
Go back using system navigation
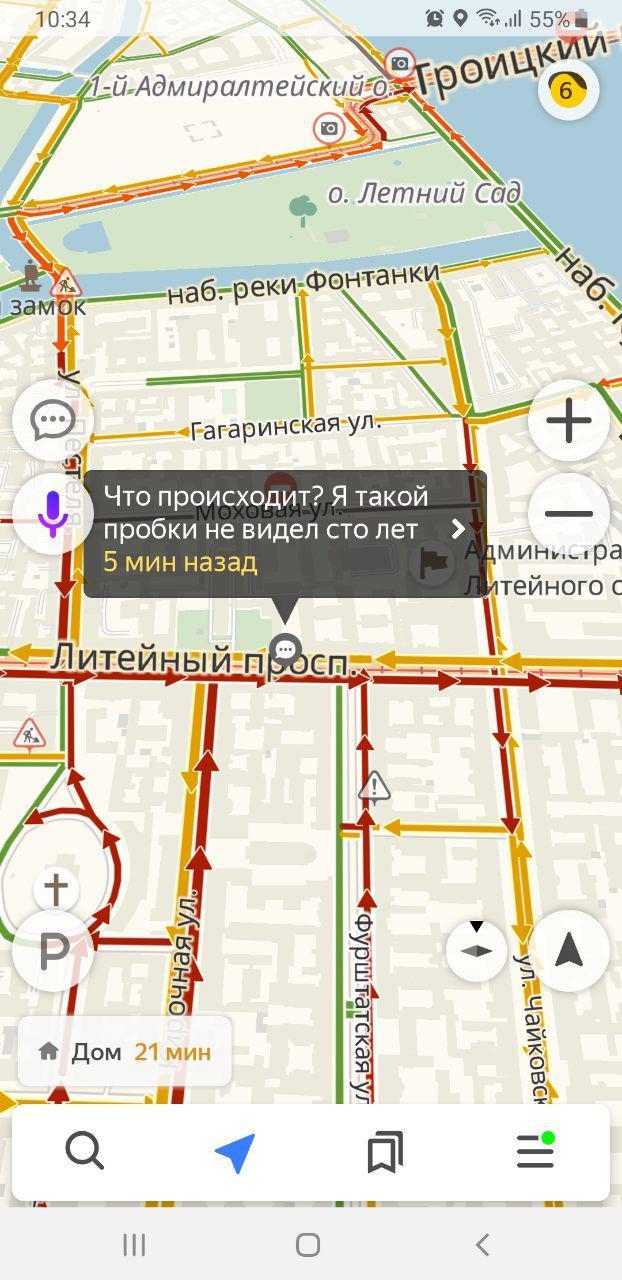coord(482,1244)
